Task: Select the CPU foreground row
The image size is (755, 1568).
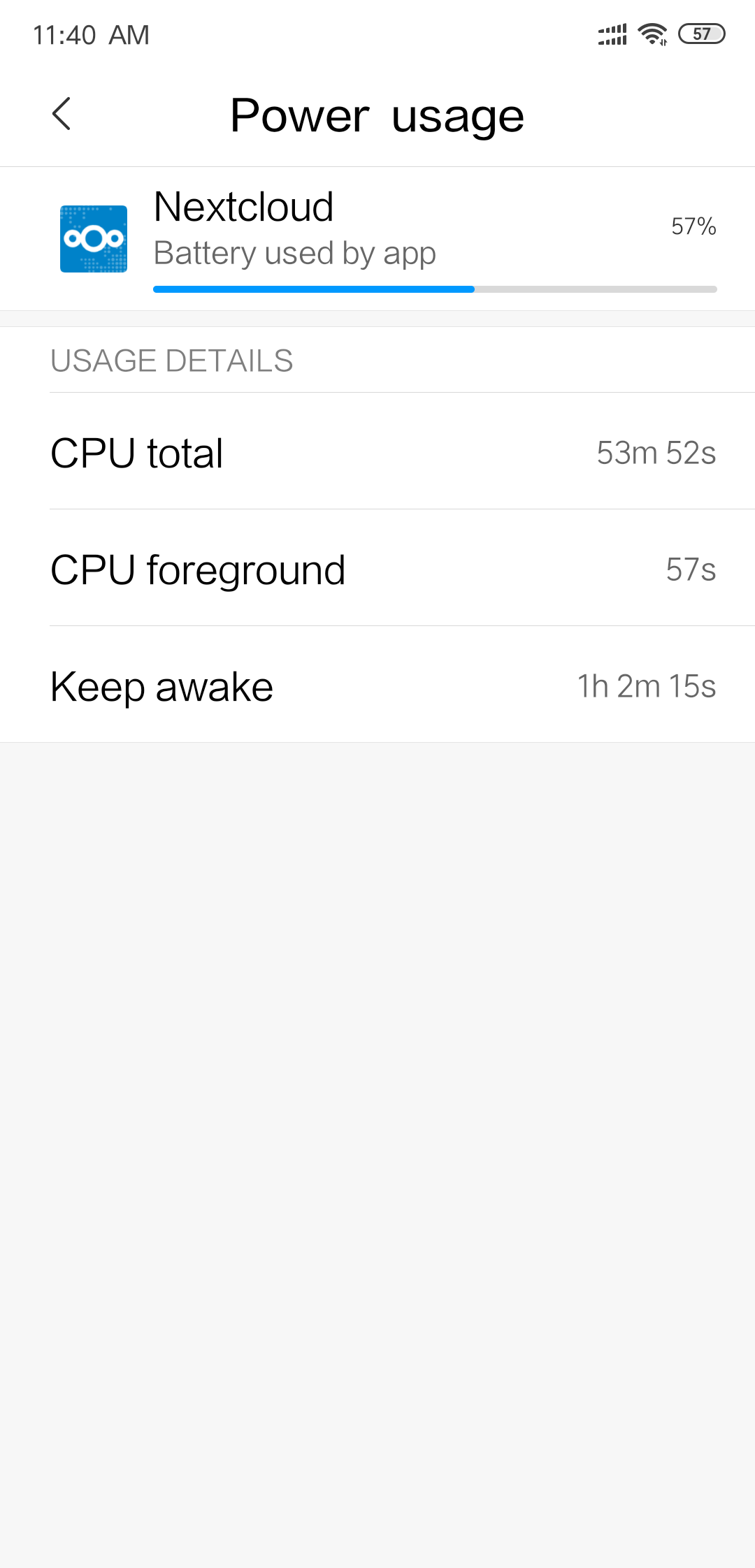Action: pyautogui.click(x=377, y=569)
